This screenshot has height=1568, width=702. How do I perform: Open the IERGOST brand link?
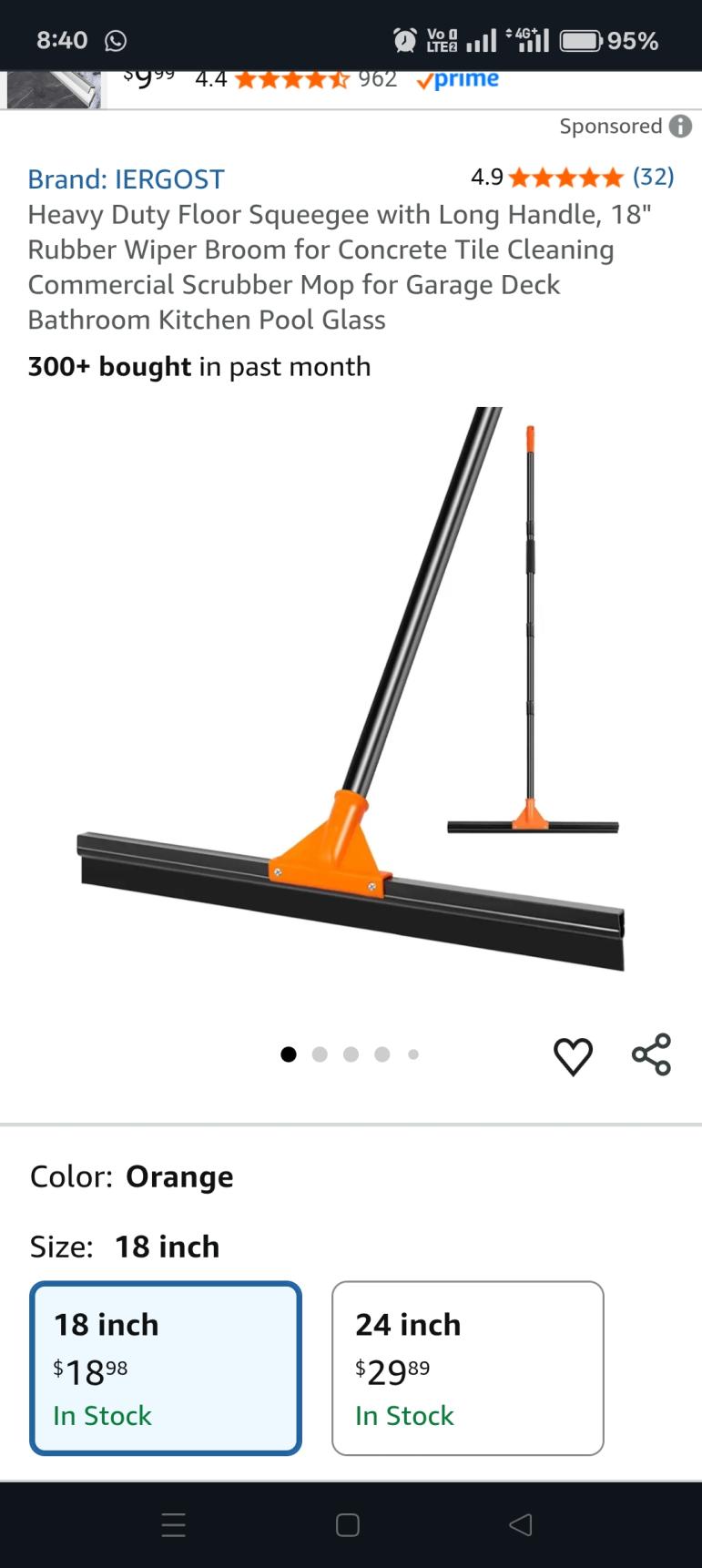point(126,179)
